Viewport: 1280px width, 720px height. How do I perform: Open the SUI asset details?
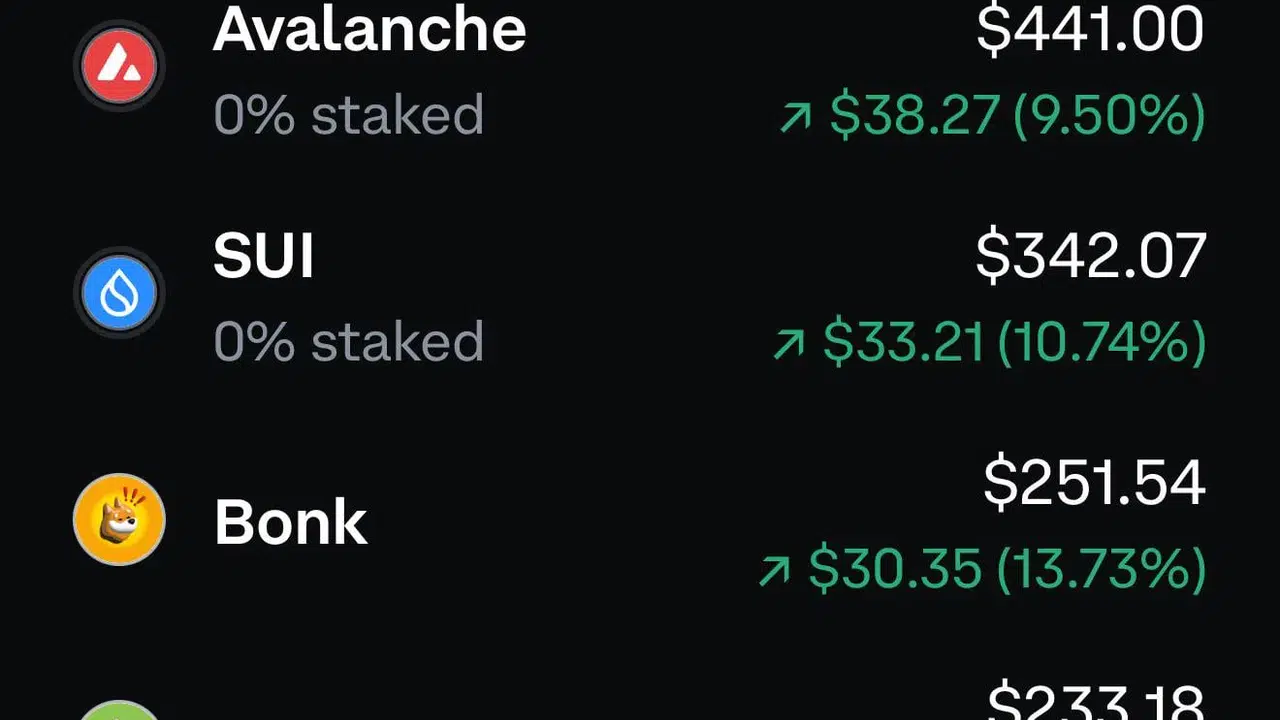(640, 296)
